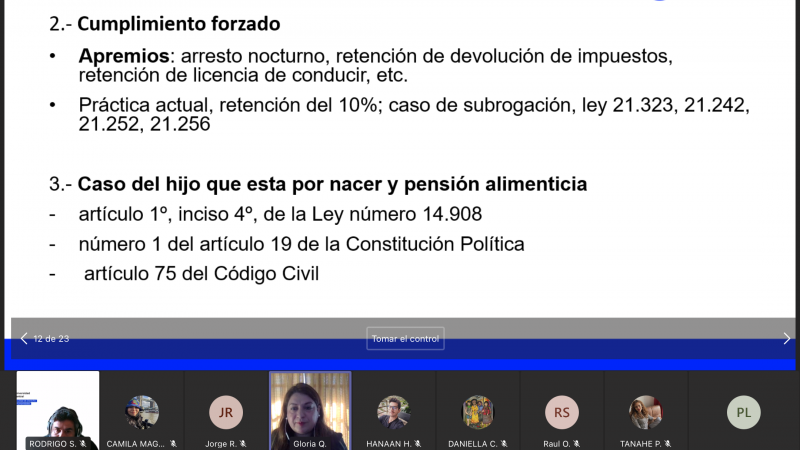
Task: Select Tanahe P. participant tile
Action: pyautogui.click(x=646, y=411)
